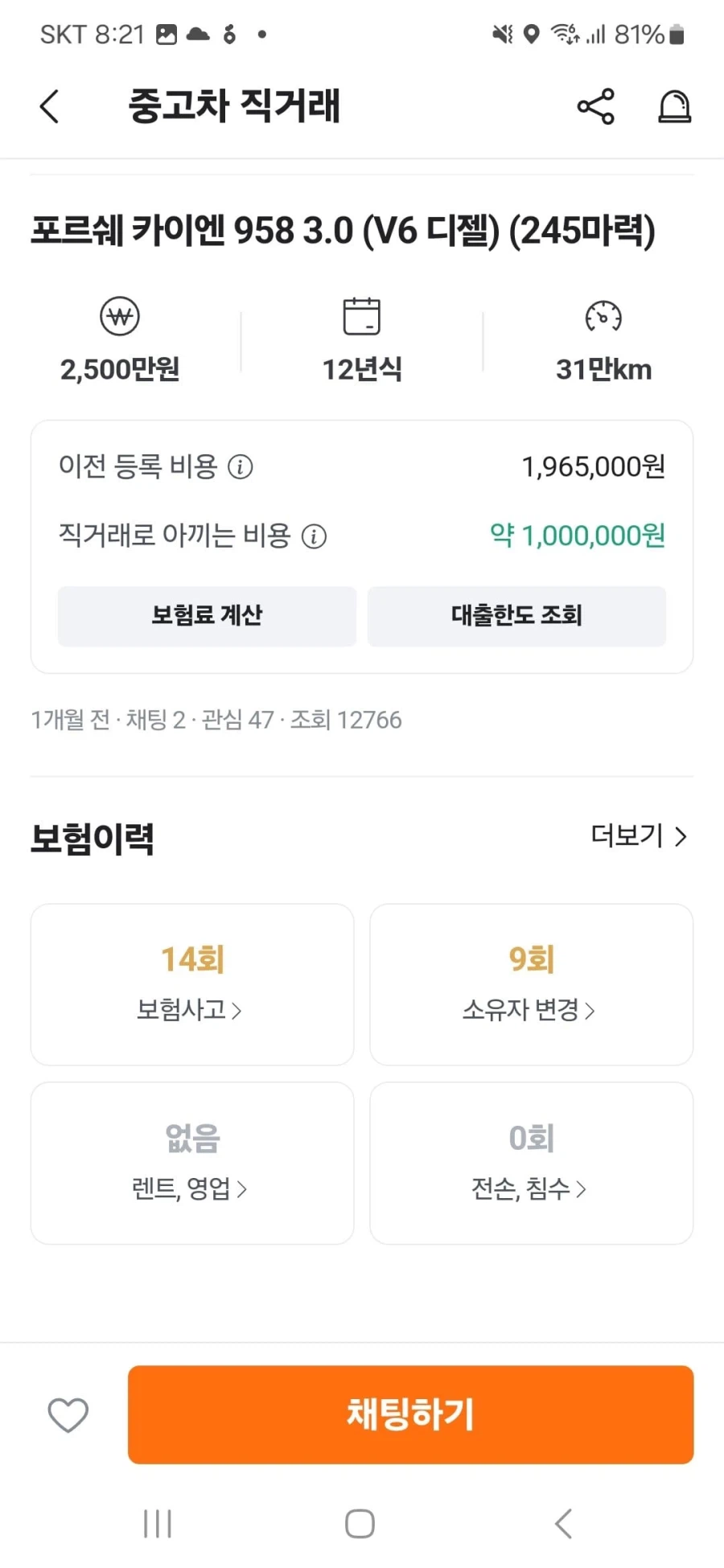Select the speedometer icon above 31만km

(x=602, y=317)
